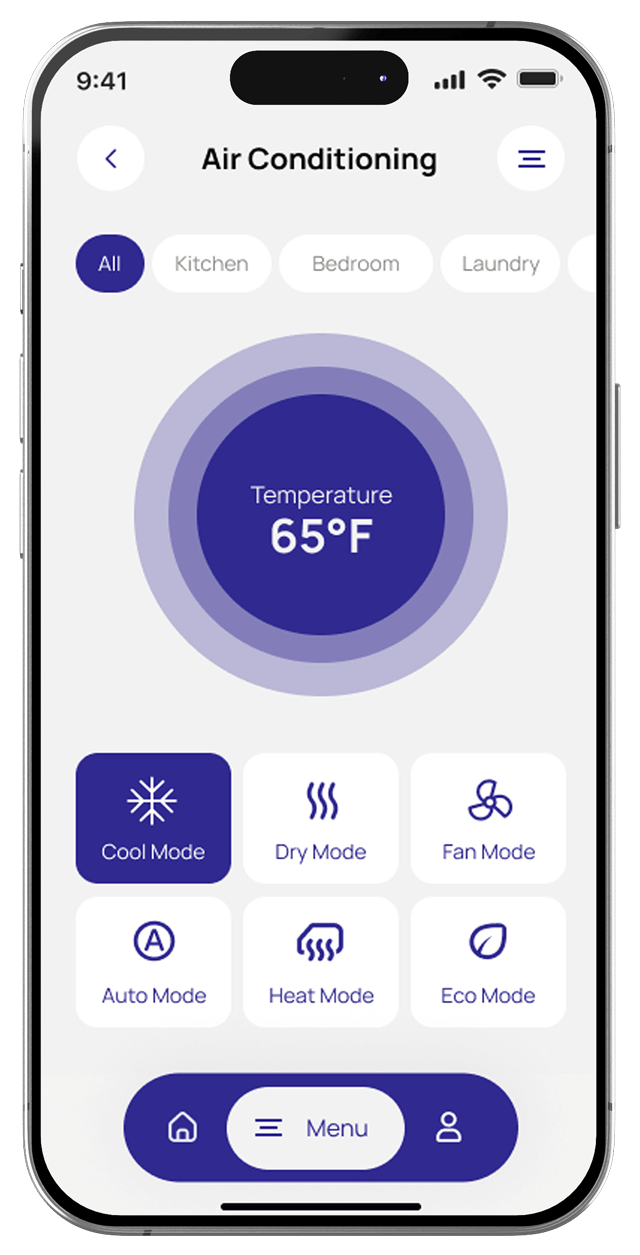640x1255 pixels.
Task: Tap the Menu tab in bottom bar
Action: coord(316,1128)
